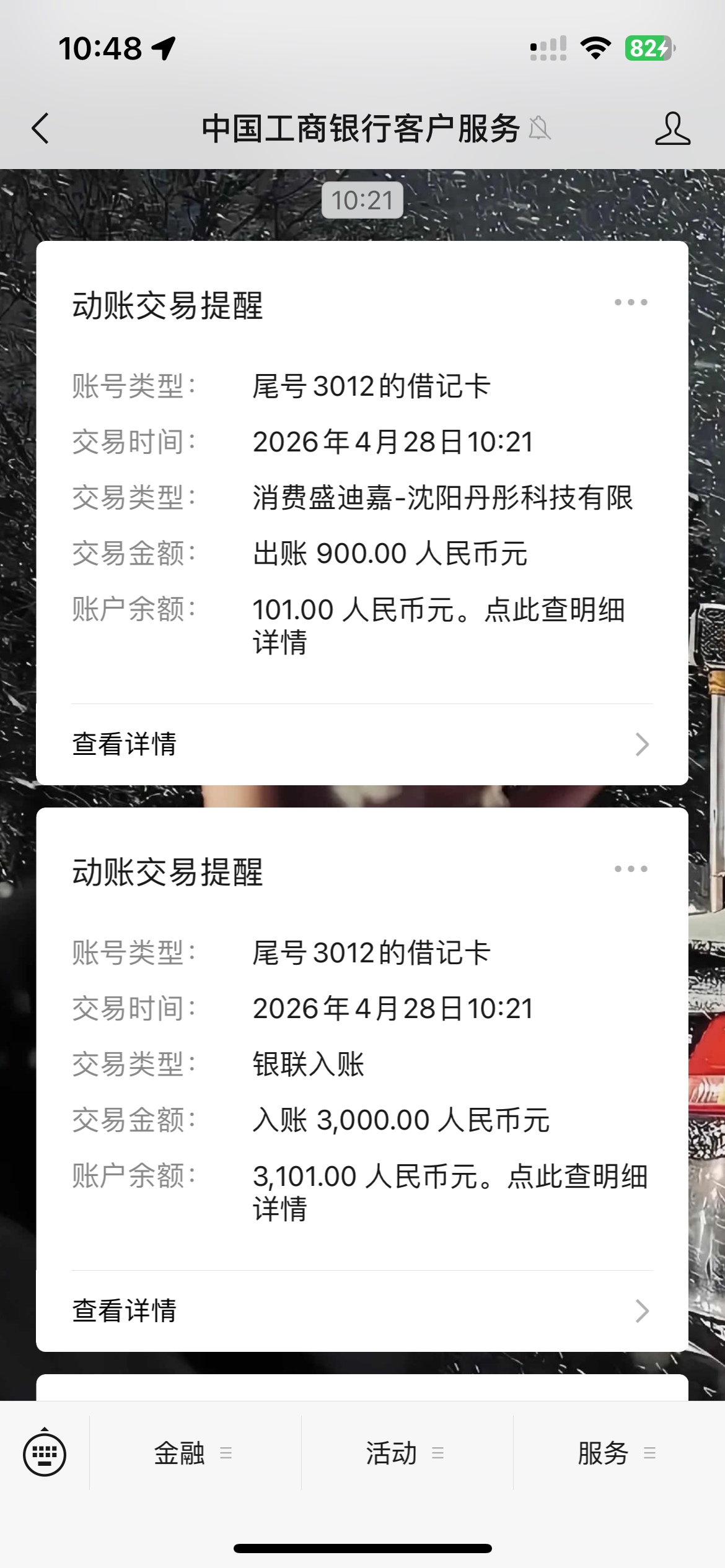
Task: Open the account profile icon
Action: [x=672, y=129]
